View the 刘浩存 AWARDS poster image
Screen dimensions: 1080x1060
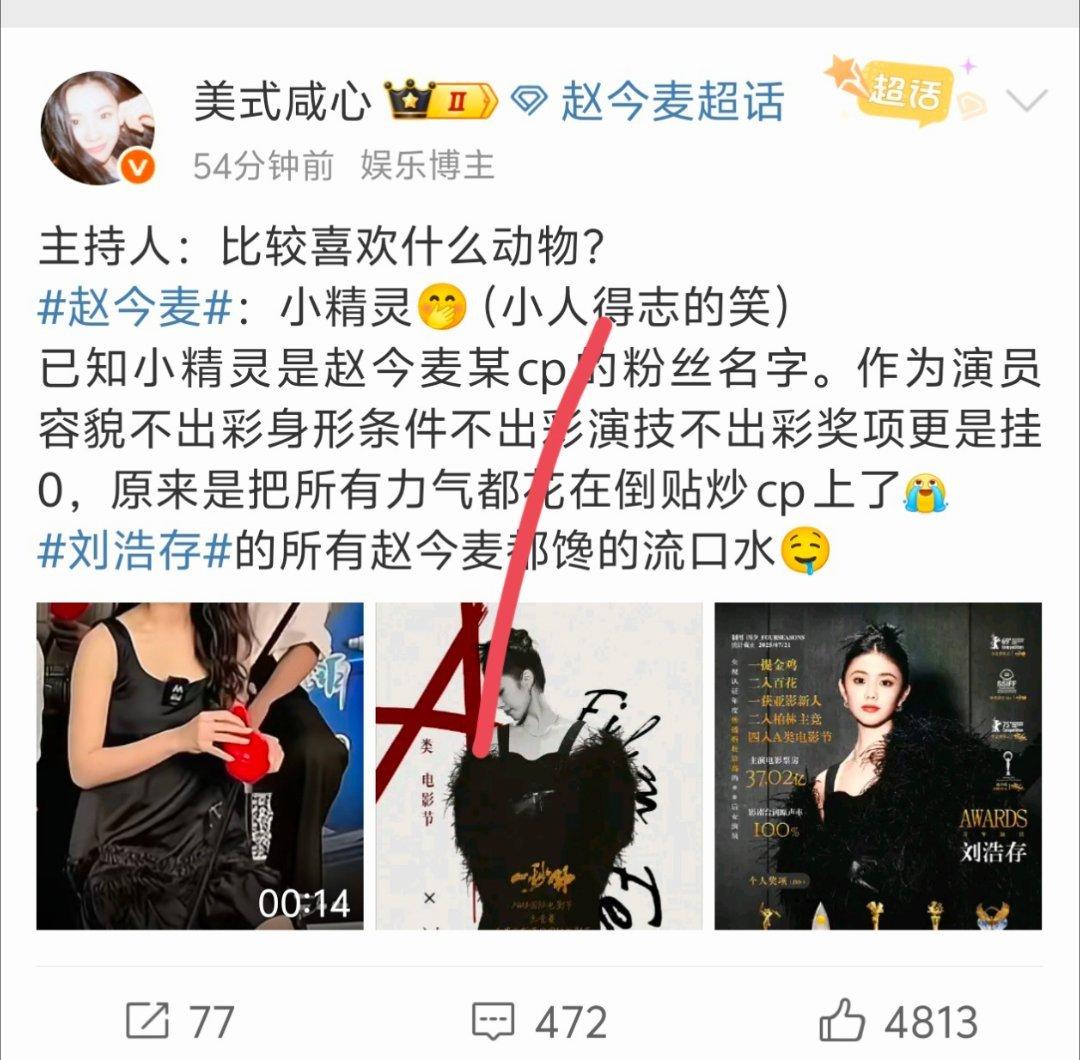878,766
